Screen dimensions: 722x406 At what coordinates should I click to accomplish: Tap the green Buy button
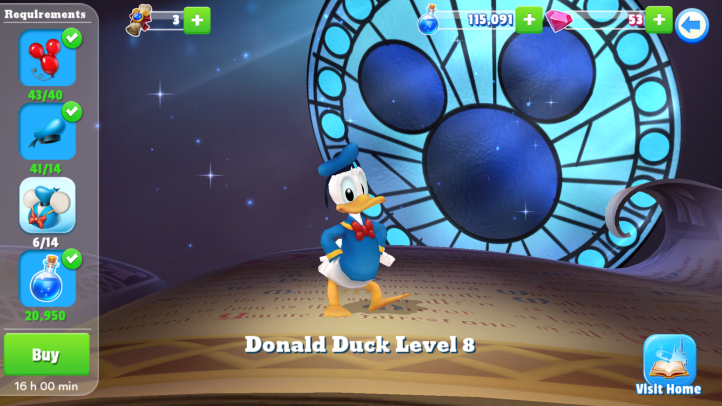[x=46, y=354]
